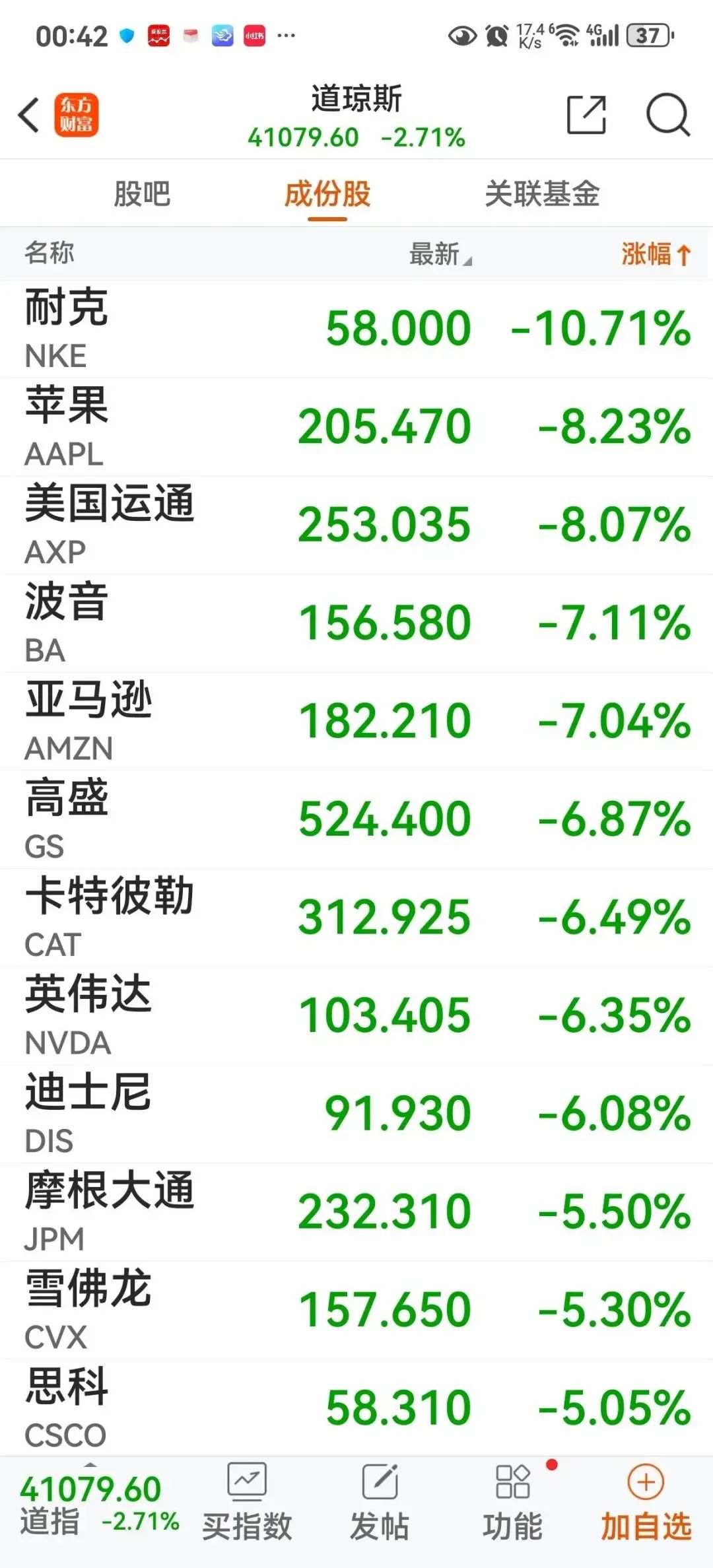Switch to the 股吧 tab
This screenshot has width=713, height=1568.
click(x=142, y=194)
